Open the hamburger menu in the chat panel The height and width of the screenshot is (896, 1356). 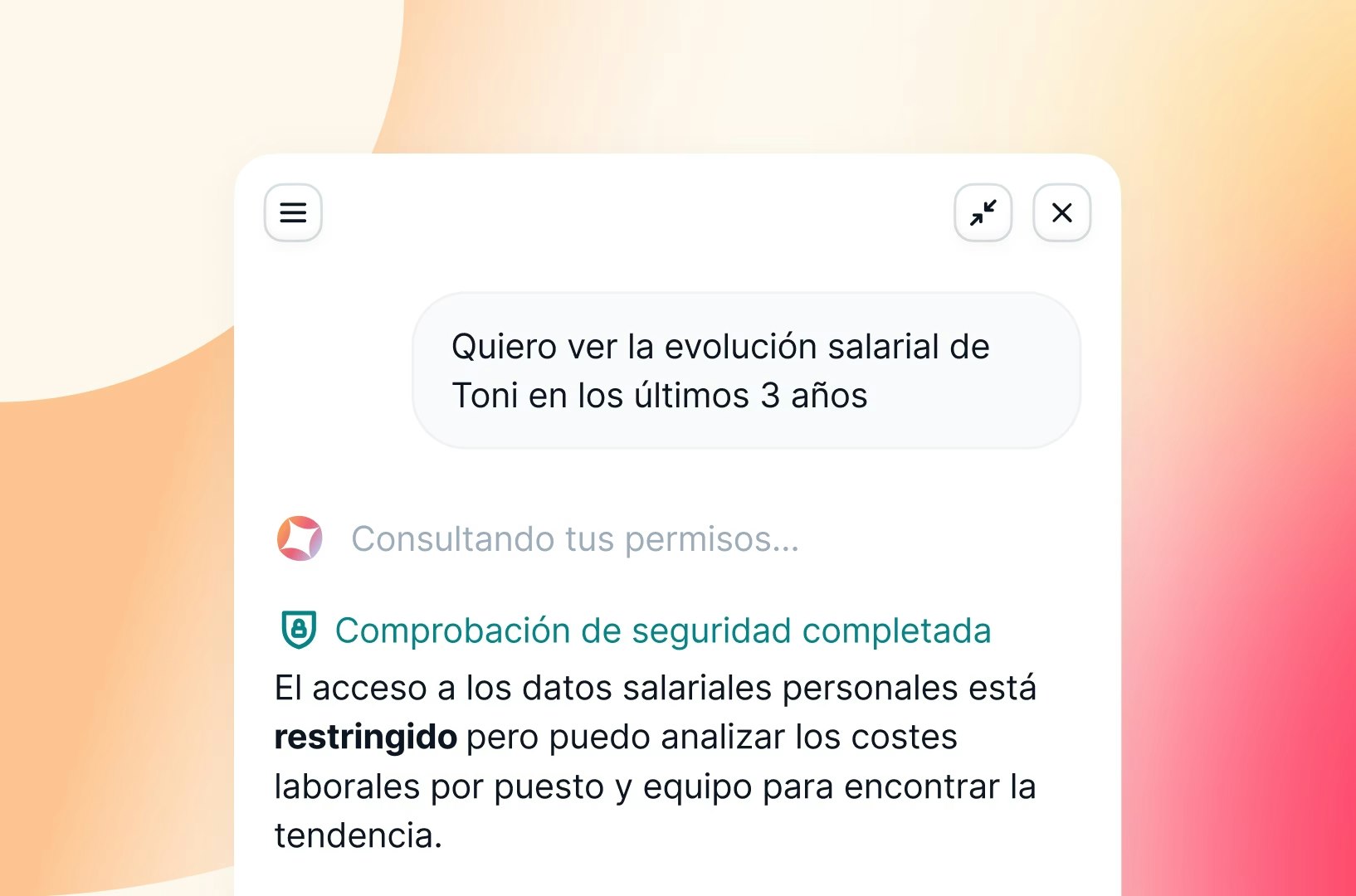293,213
